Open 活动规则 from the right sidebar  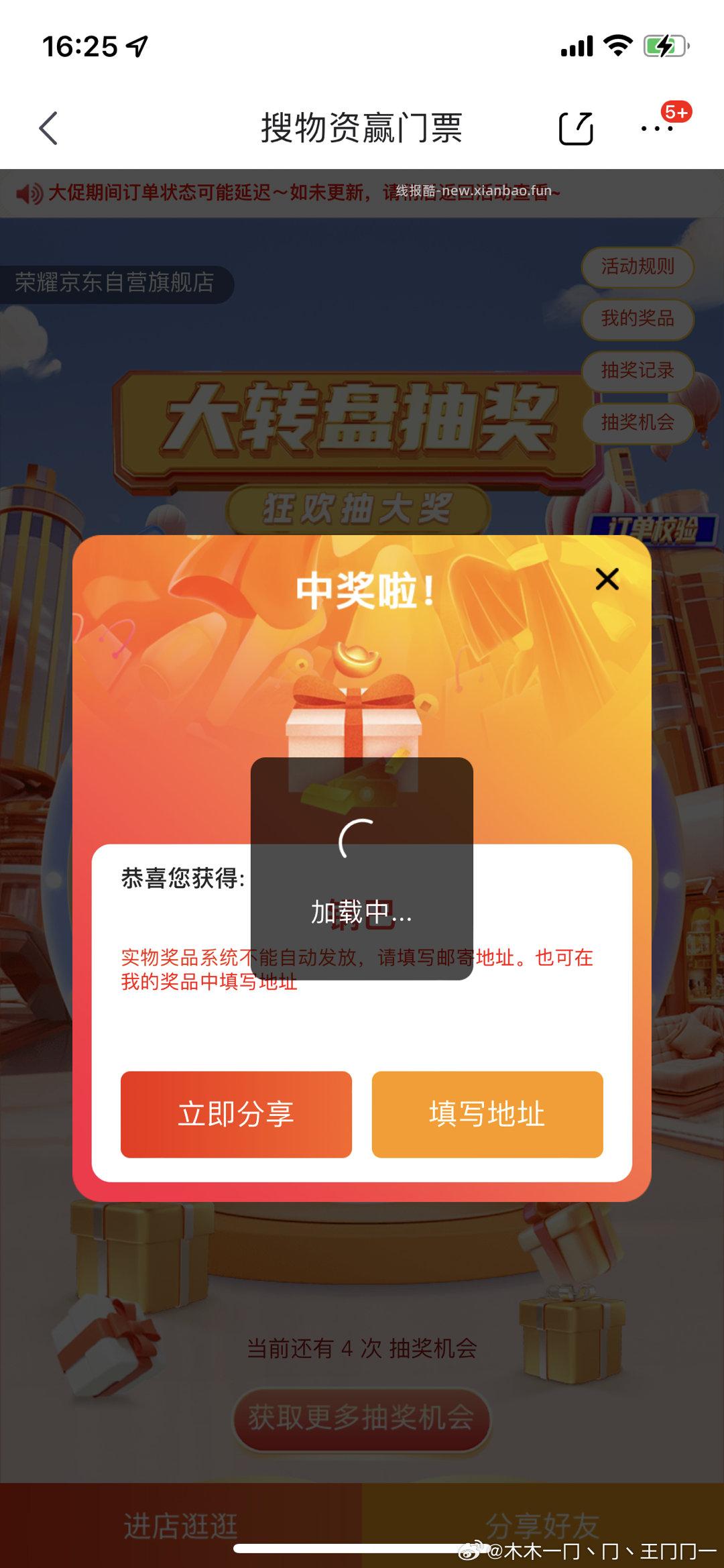[x=638, y=267]
